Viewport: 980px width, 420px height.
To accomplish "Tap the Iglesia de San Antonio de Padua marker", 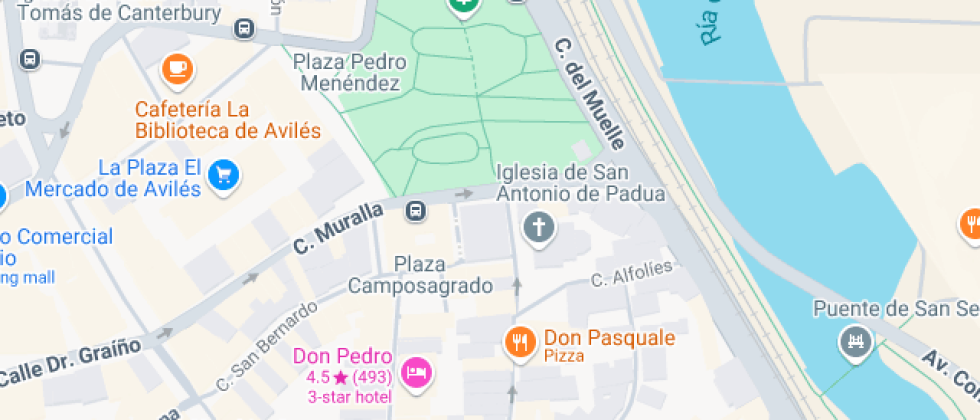I will [x=539, y=227].
